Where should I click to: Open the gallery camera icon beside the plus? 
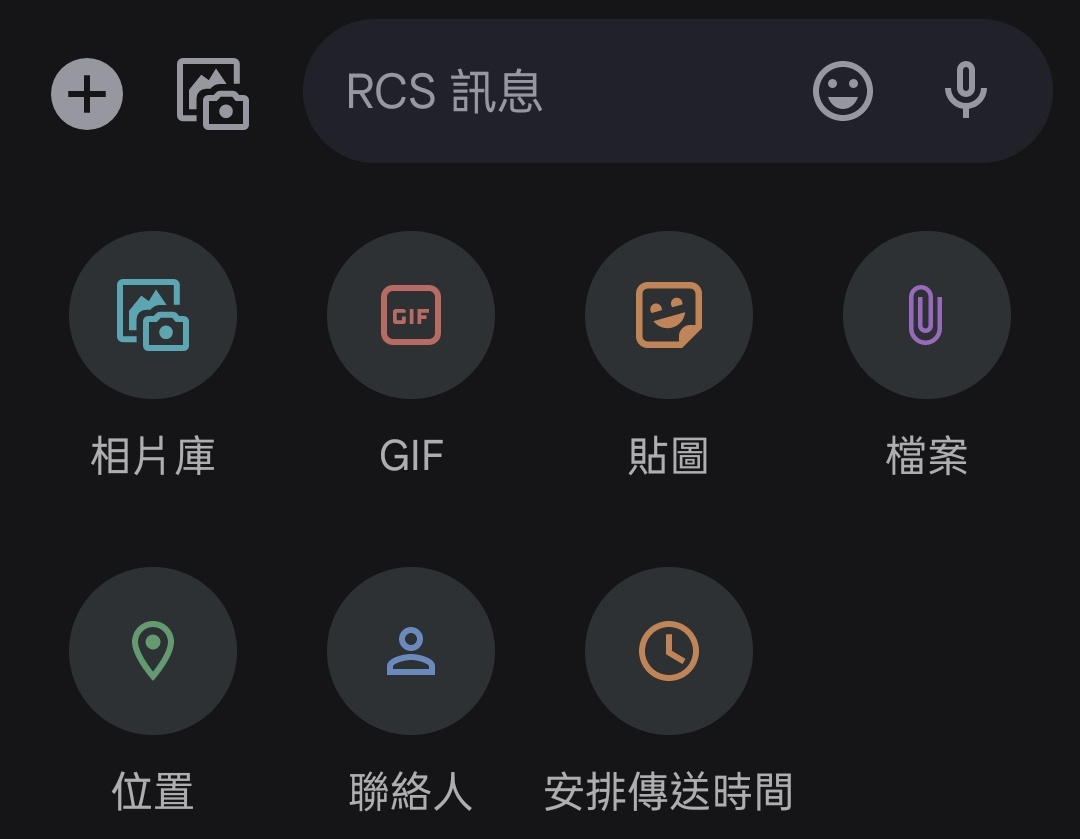tap(212, 94)
